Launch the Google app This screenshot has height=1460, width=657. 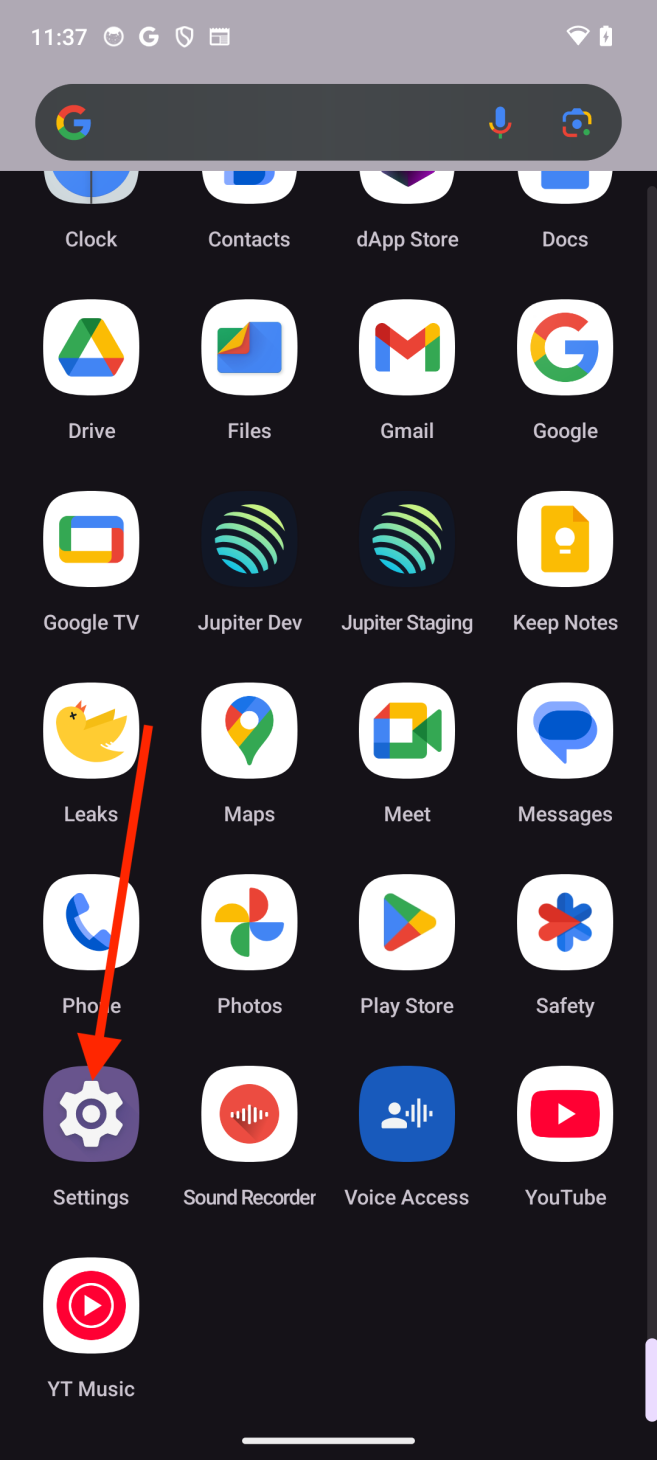565,347
